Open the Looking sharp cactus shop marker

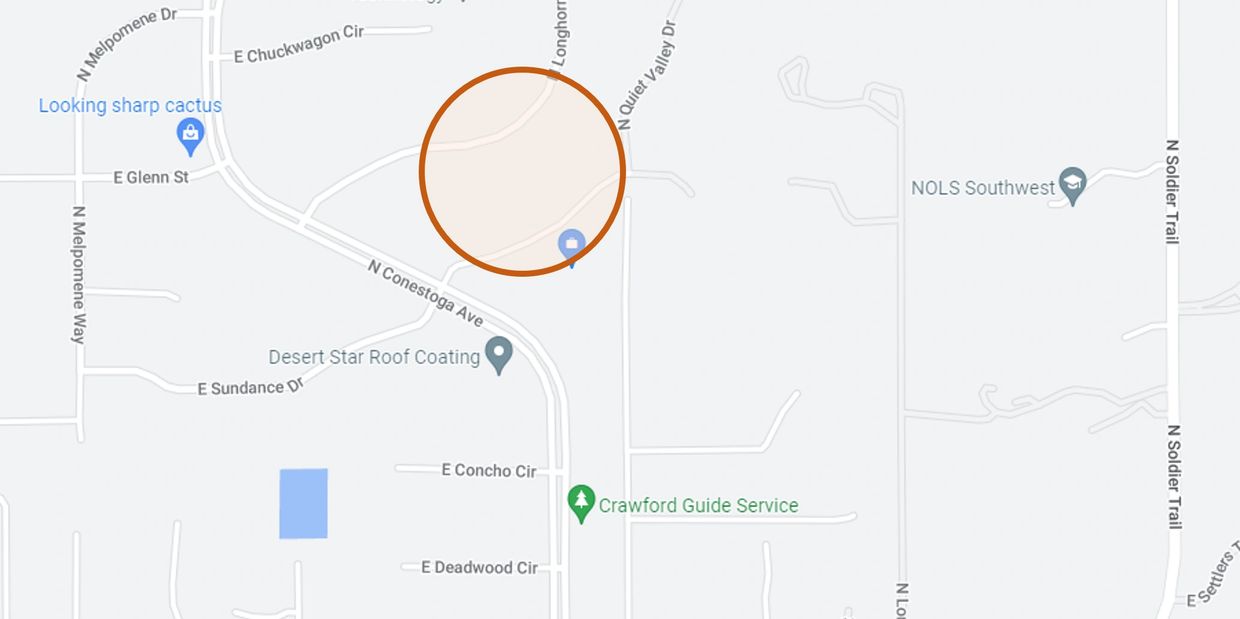click(190, 133)
